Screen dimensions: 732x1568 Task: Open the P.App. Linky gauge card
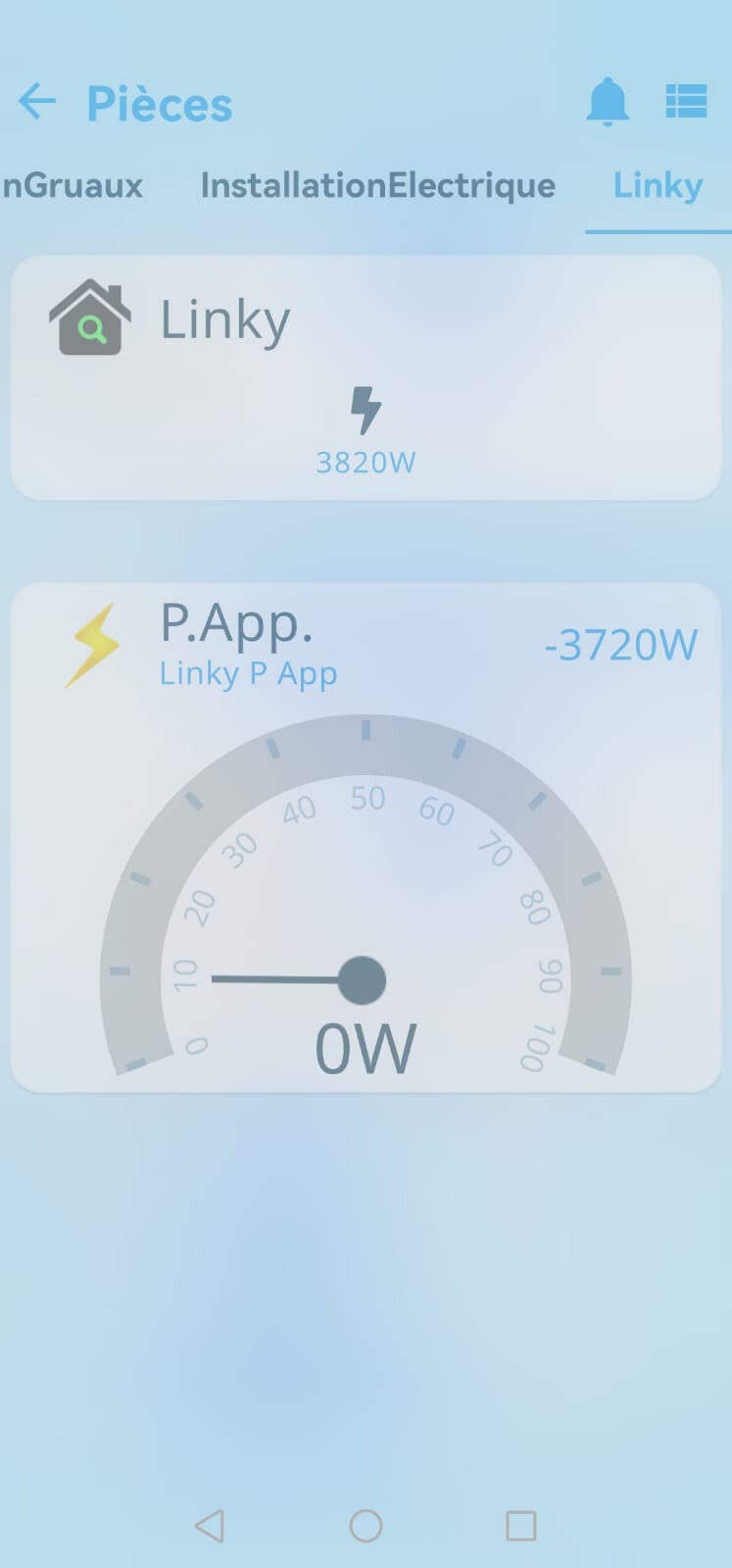click(x=366, y=838)
